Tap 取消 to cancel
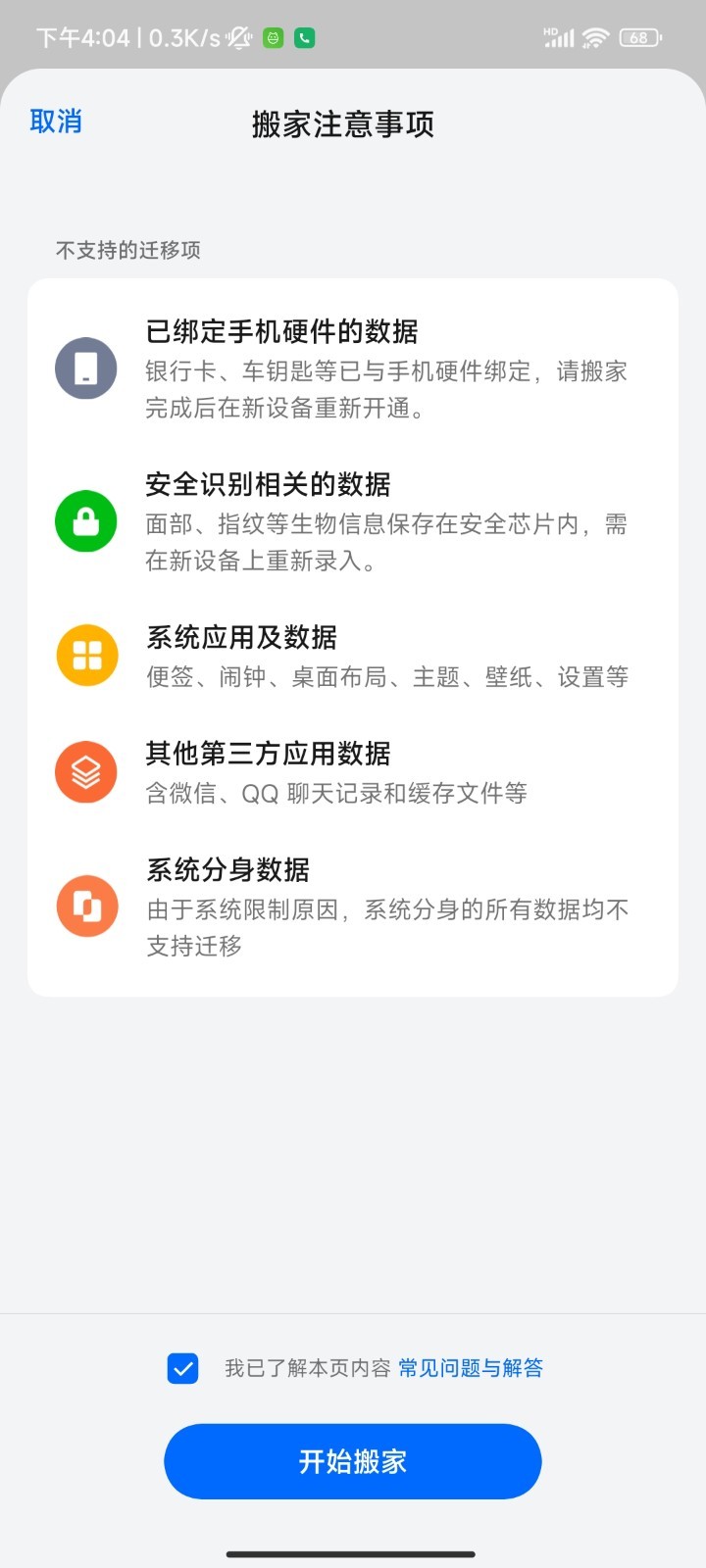 [56, 121]
